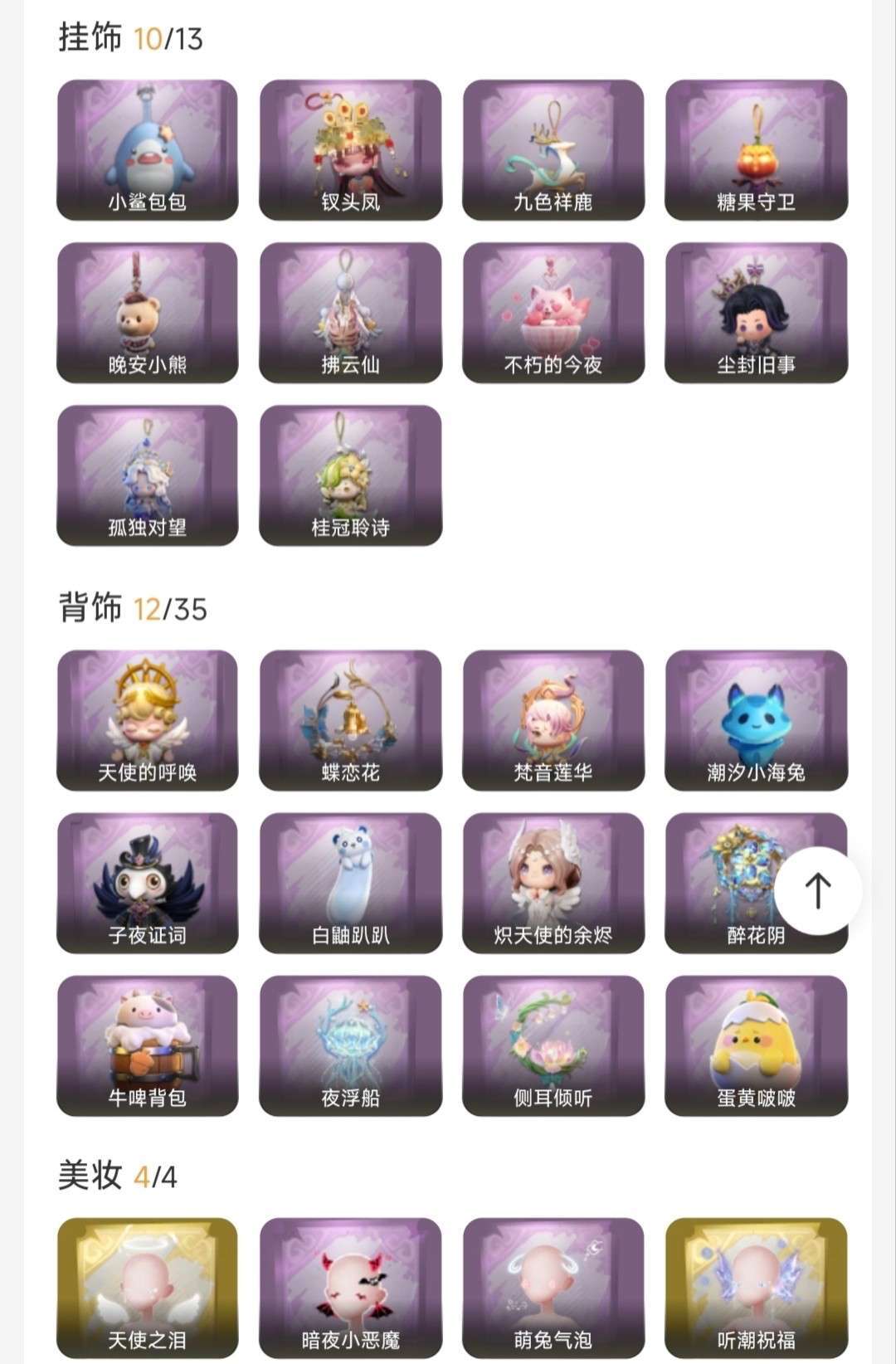
Task: Open the 拂云仙 pendant tile
Action: click(x=350, y=313)
